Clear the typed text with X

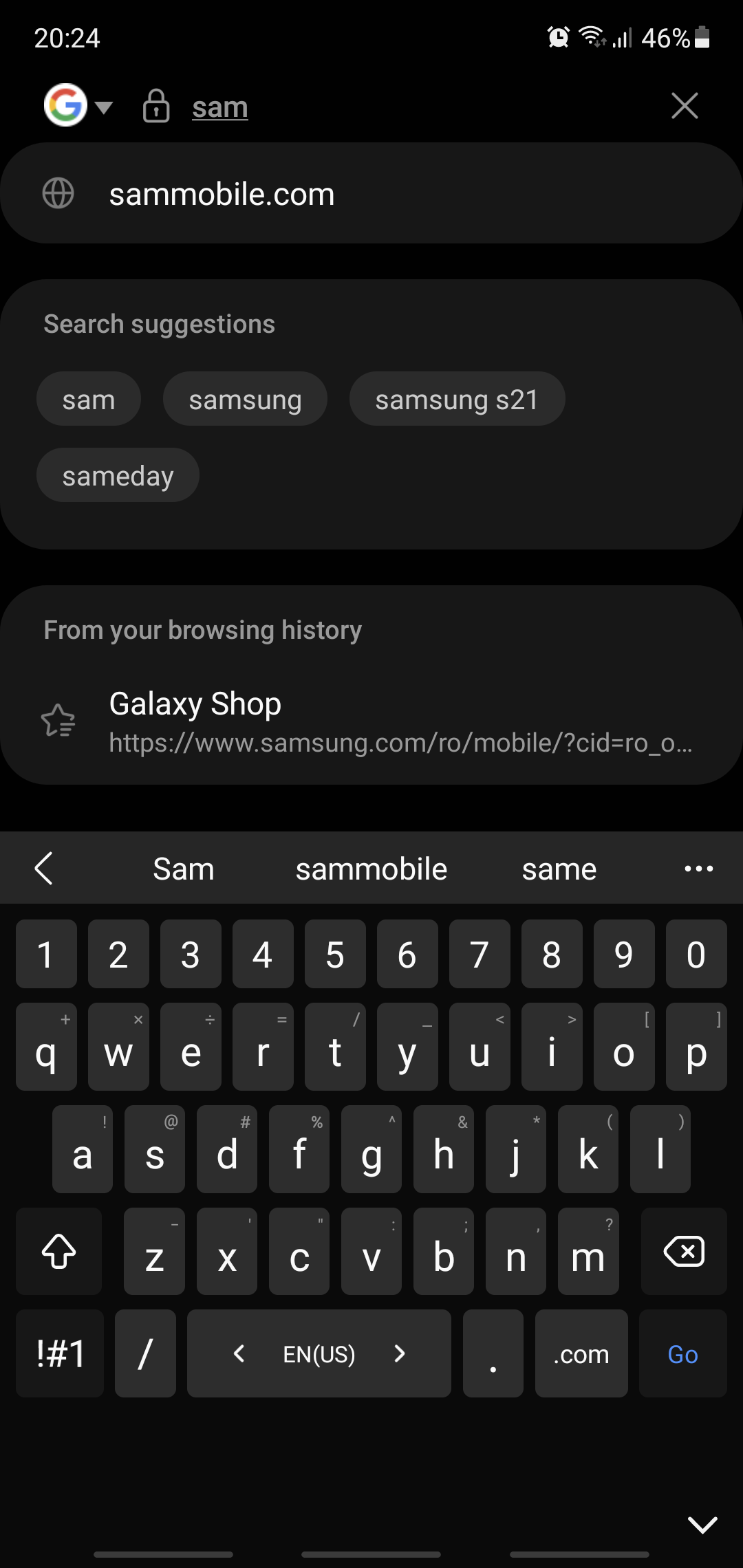[685, 106]
